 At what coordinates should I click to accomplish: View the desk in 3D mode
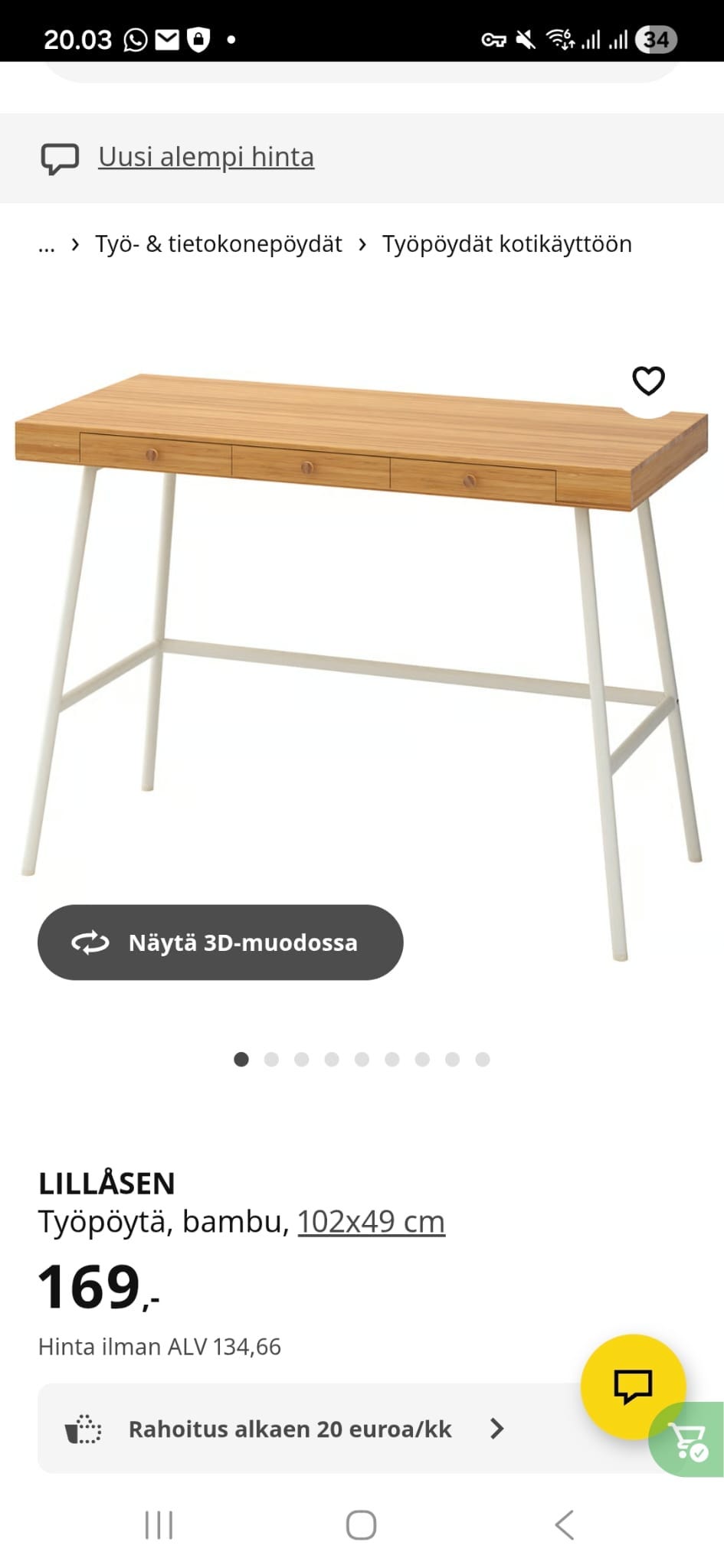tap(220, 942)
